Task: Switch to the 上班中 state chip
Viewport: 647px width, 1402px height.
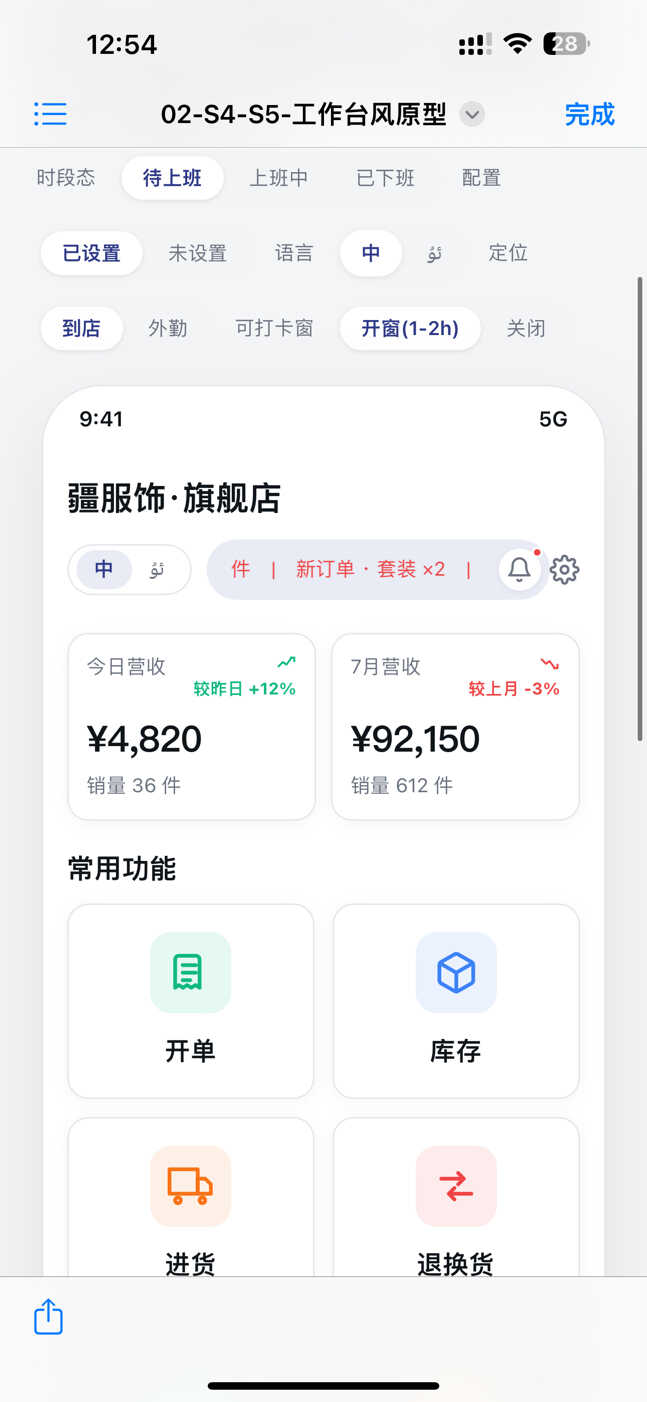Action: (278, 178)
